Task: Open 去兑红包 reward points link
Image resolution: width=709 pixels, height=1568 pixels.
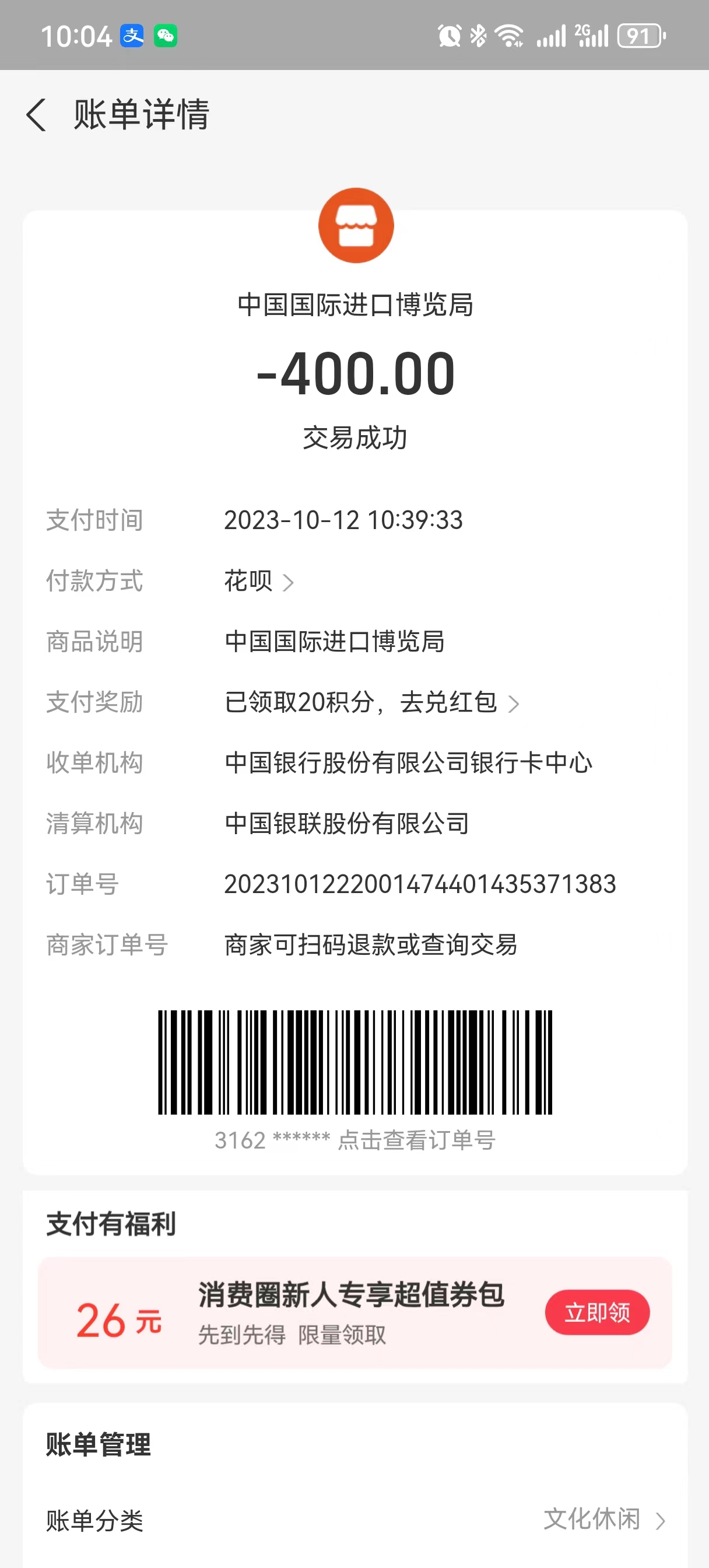Action: pyautogui.click(x=459, y=702)
